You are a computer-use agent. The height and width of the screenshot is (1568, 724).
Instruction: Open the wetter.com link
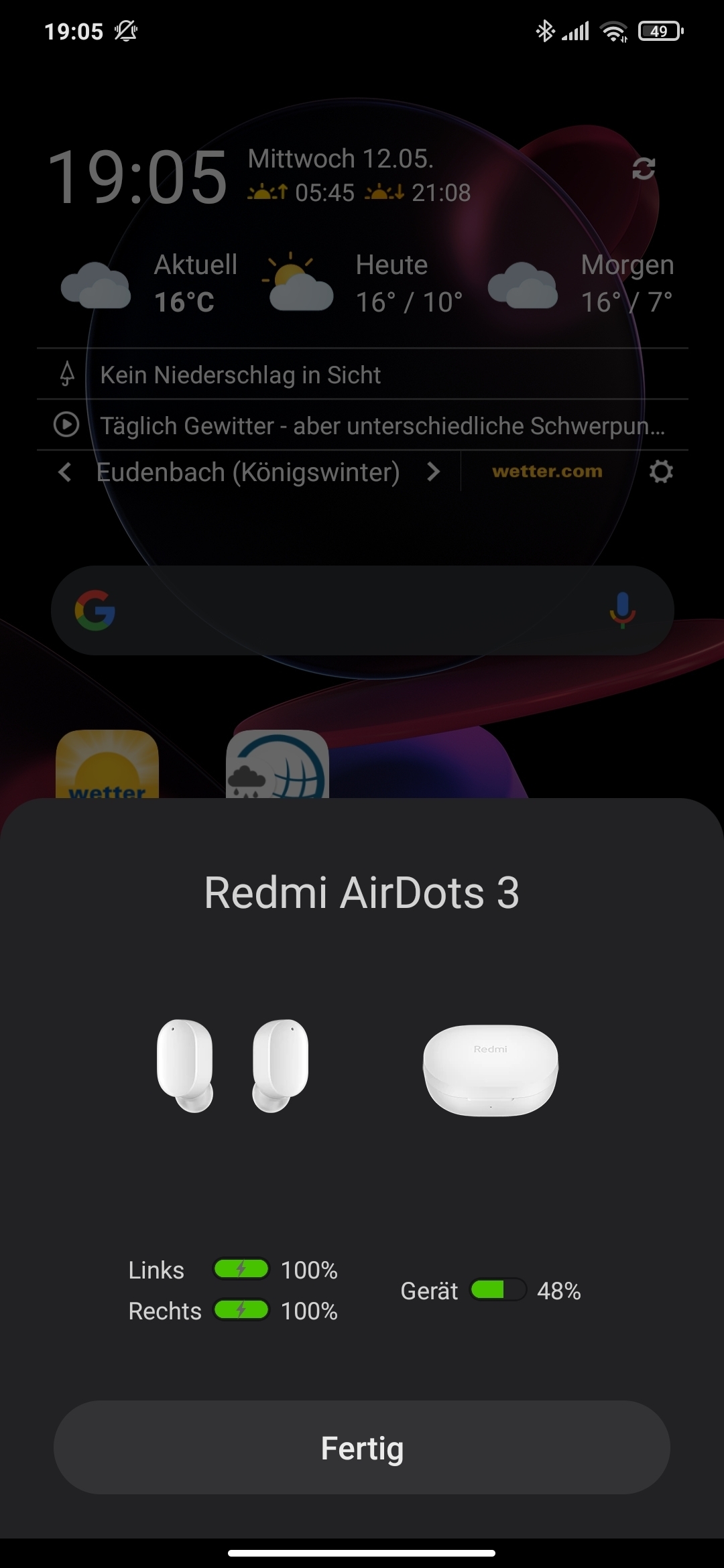point(547,471)
